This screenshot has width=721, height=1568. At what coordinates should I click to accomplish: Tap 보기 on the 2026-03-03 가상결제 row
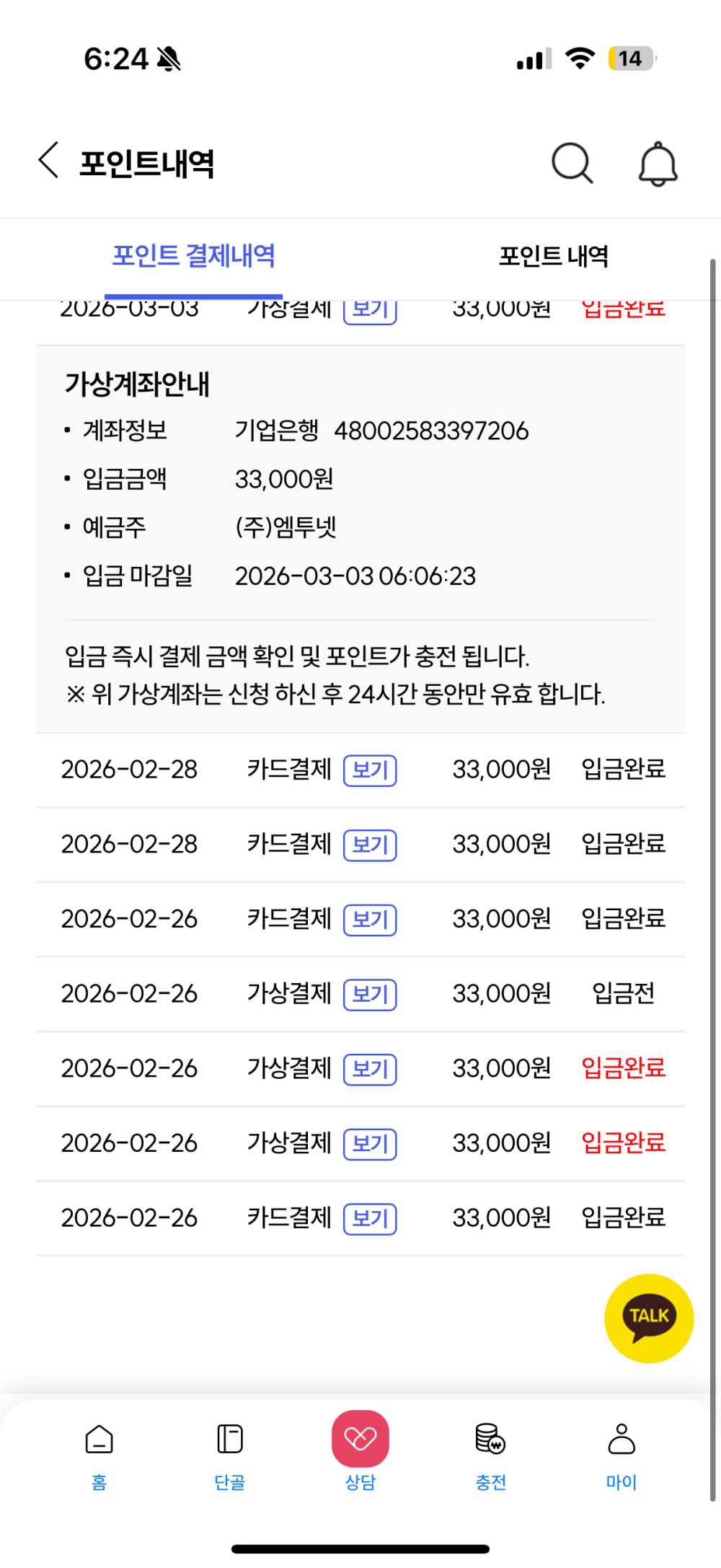click(370, 312)
